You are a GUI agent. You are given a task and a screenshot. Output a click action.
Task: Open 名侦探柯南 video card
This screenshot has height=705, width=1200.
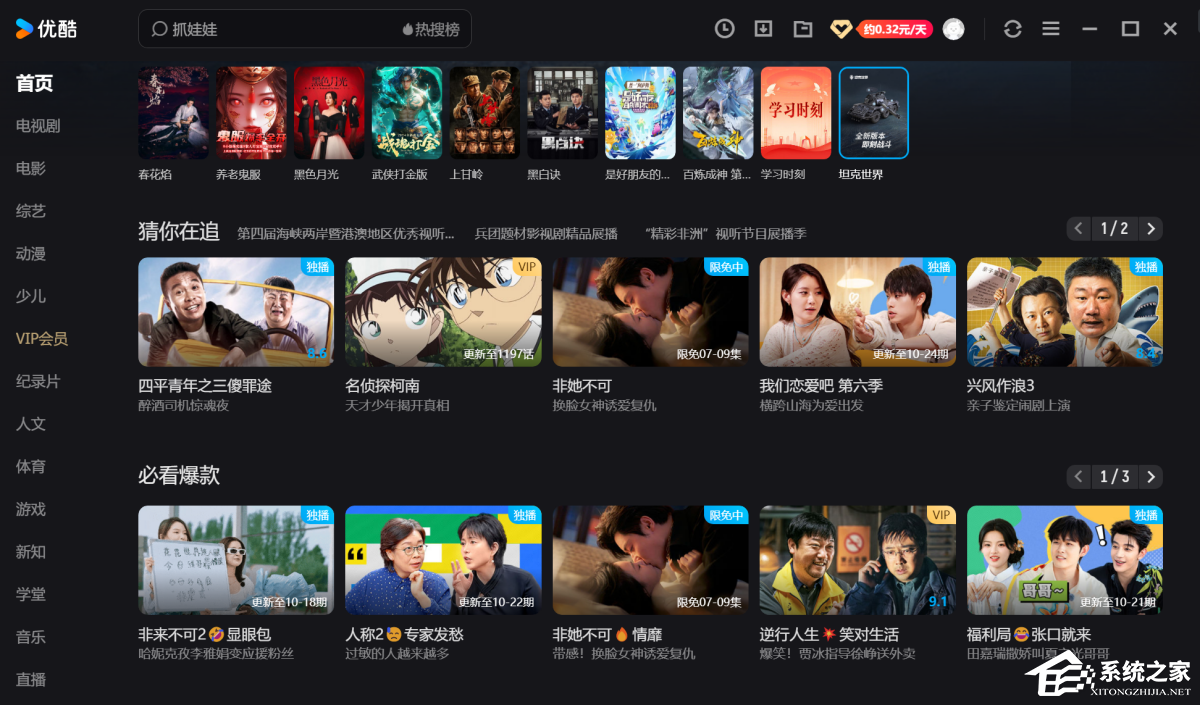coord(443,312)
